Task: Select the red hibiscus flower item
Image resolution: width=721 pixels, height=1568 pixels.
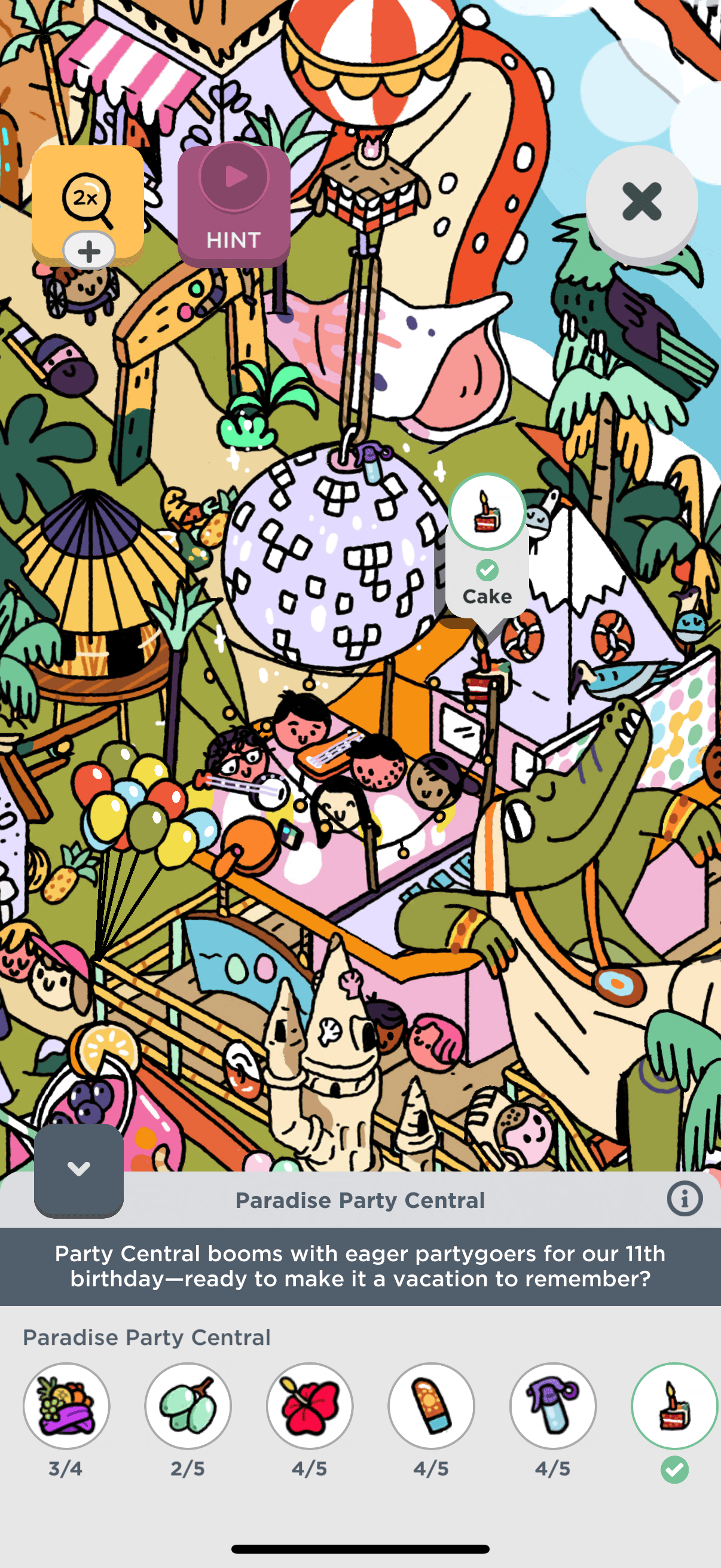Action: point(310,1406)
